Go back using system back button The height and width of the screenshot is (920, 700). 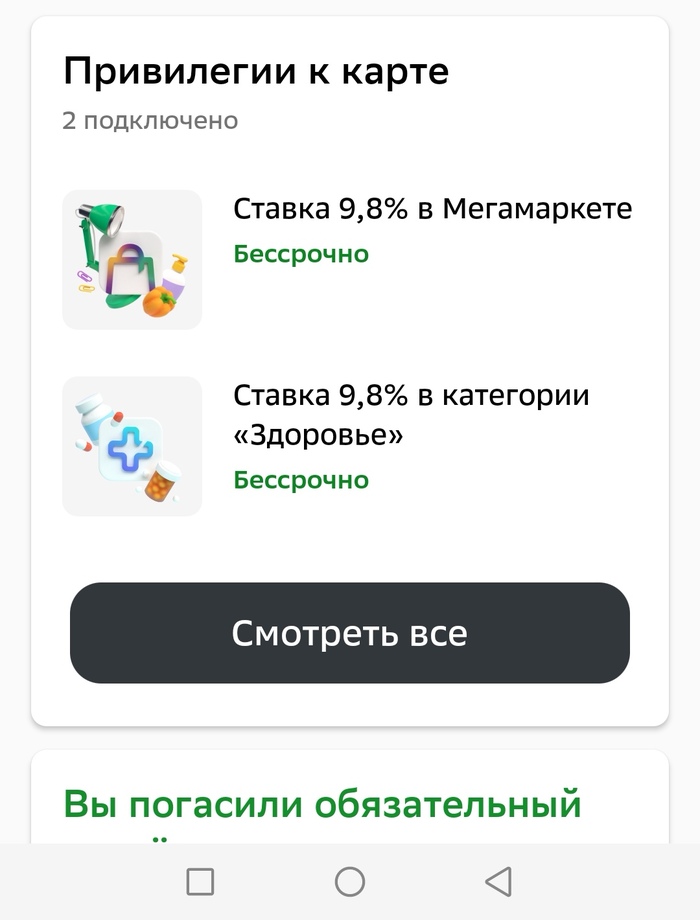coord(498,881)
